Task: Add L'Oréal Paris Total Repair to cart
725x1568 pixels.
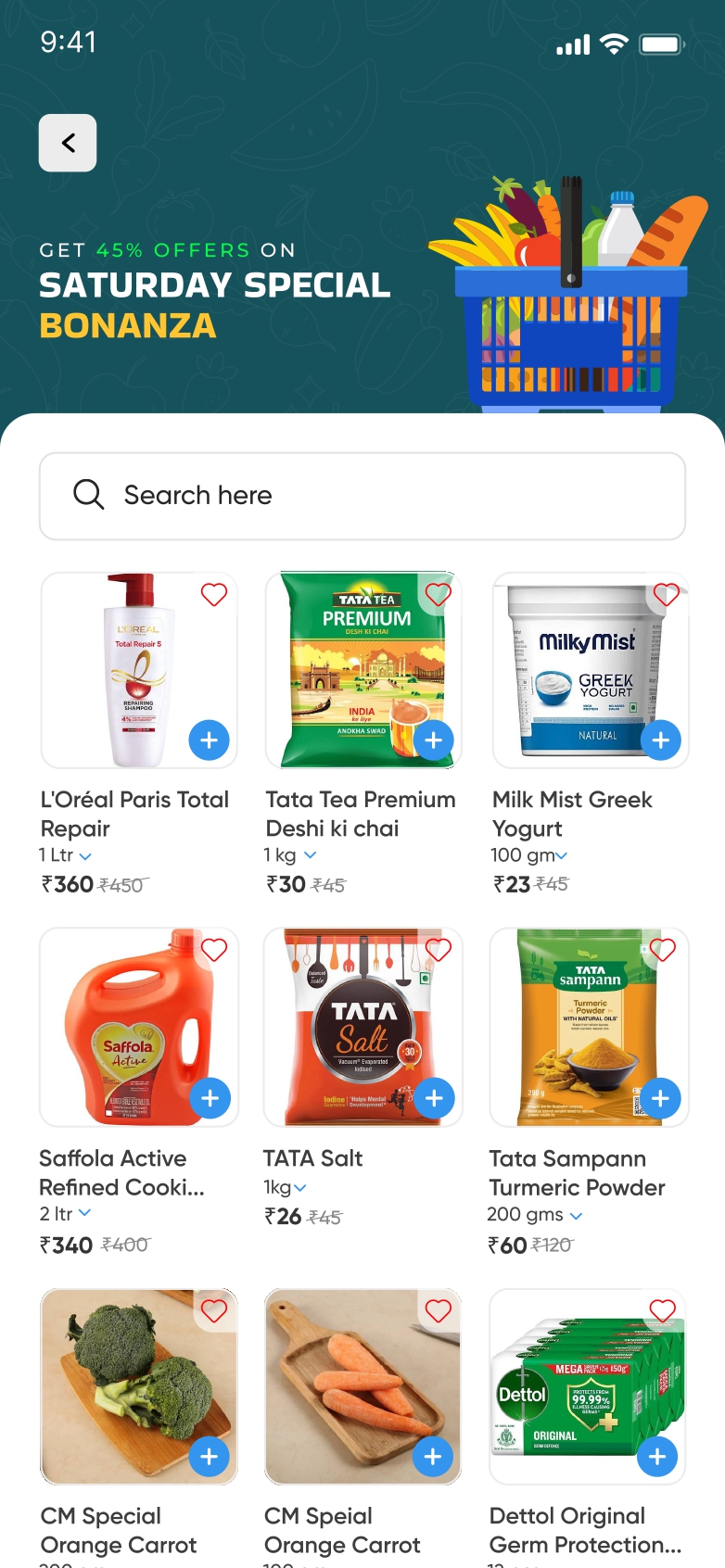Action: point(209,740)
